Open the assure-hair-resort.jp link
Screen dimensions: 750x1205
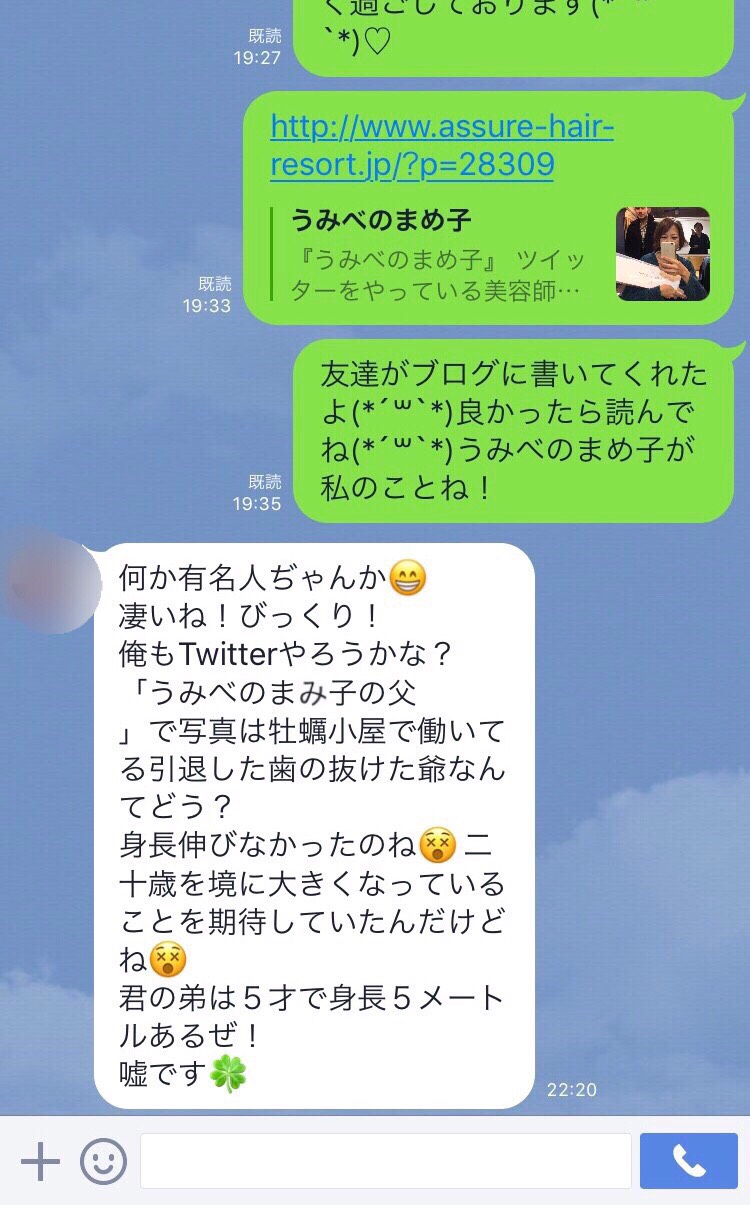[x=441, y=146]
